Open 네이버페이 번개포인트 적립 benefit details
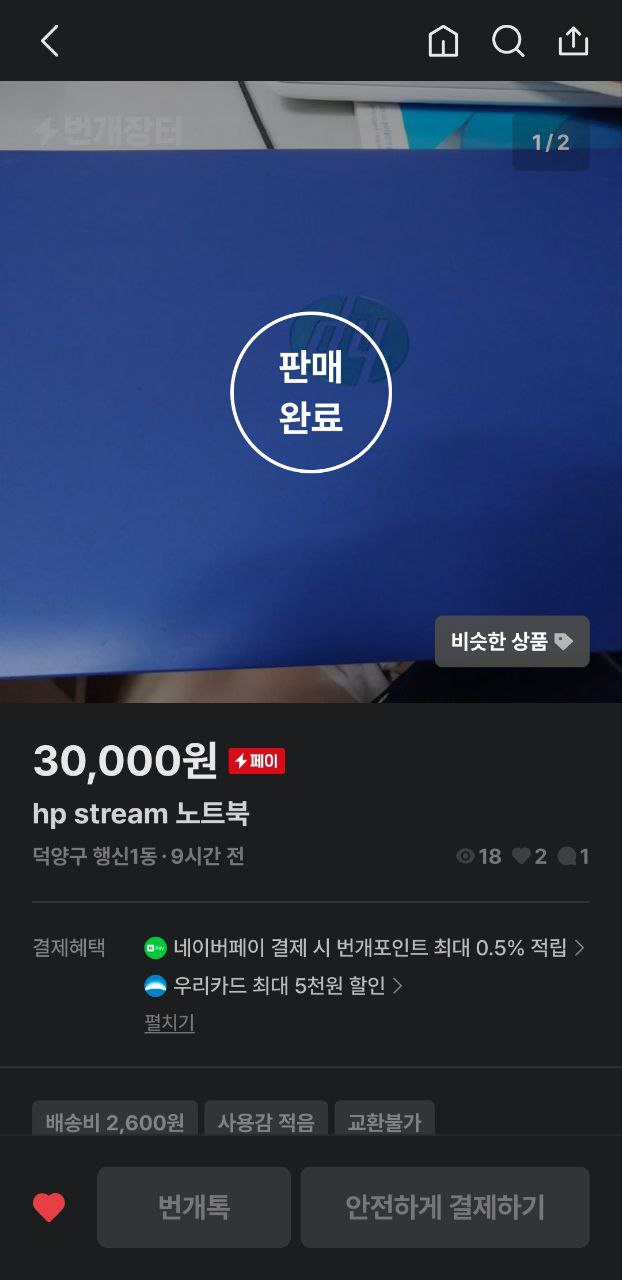 (364, 947)
